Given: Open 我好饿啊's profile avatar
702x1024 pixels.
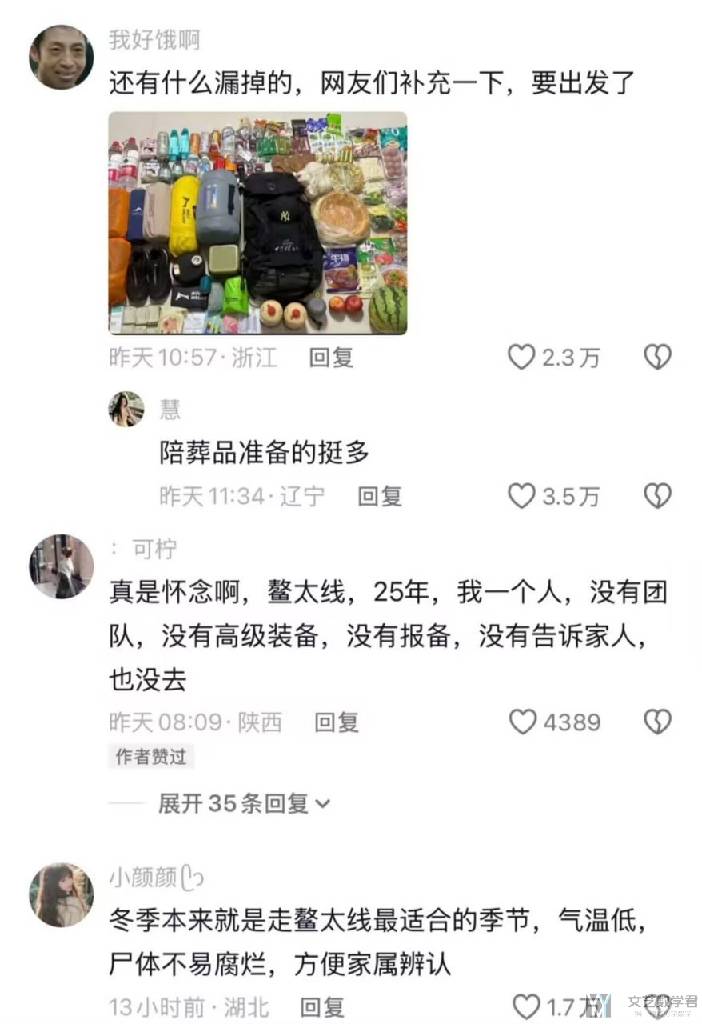Looking at the screenshot, I should tap(61, 57).
